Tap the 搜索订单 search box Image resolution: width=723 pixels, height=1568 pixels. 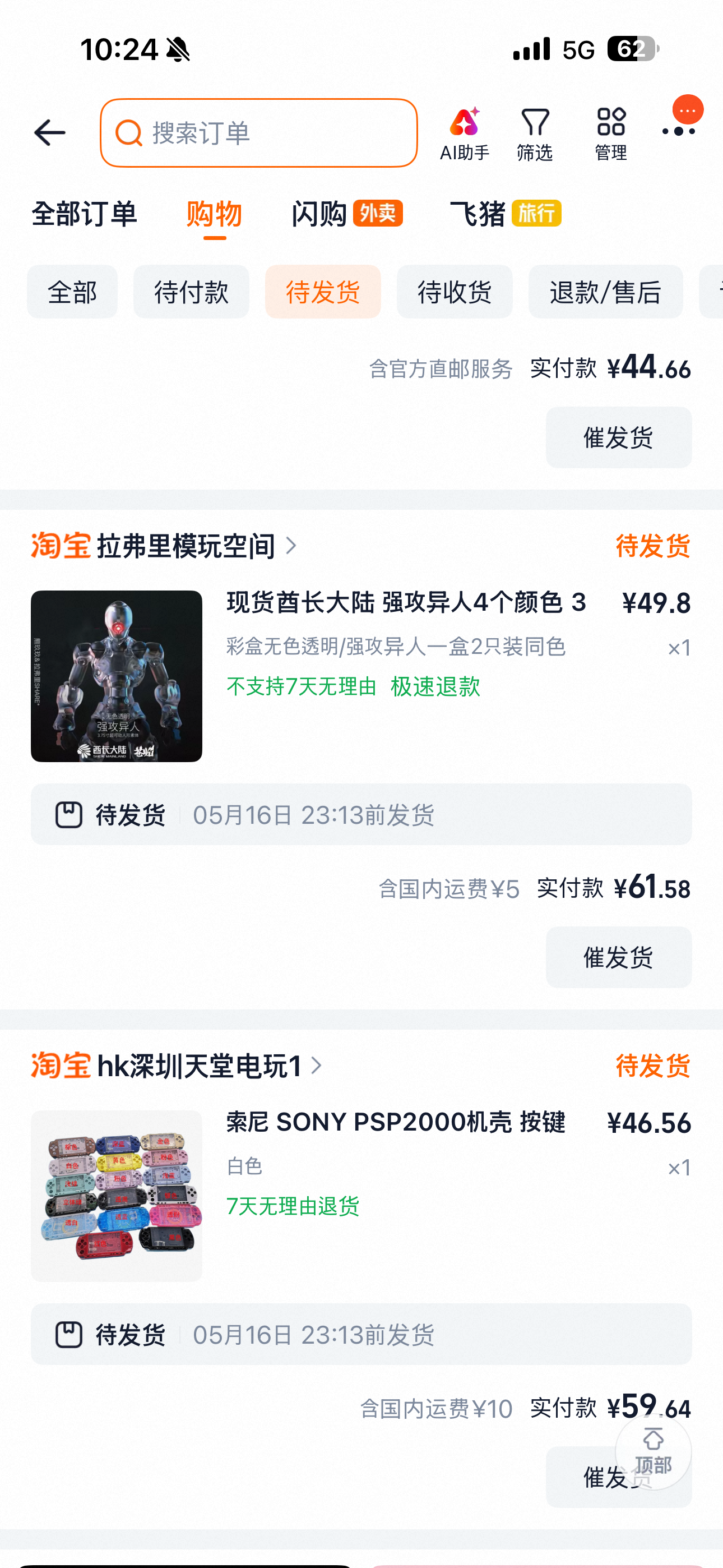tap(258, 133)
